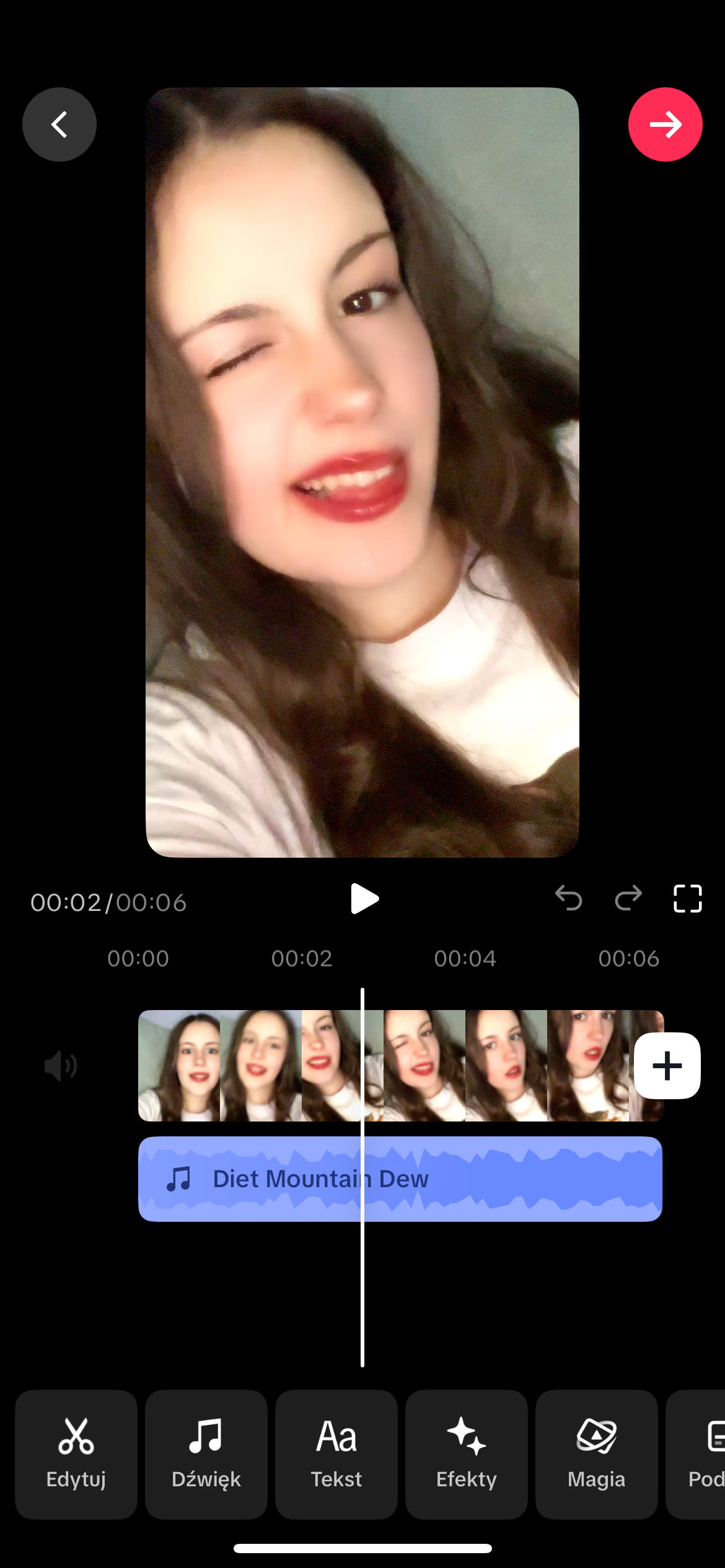Image resolution: width=725 pixels, height=1568 pixels.
Task: Undo the last edit
Action: (568, 898)
